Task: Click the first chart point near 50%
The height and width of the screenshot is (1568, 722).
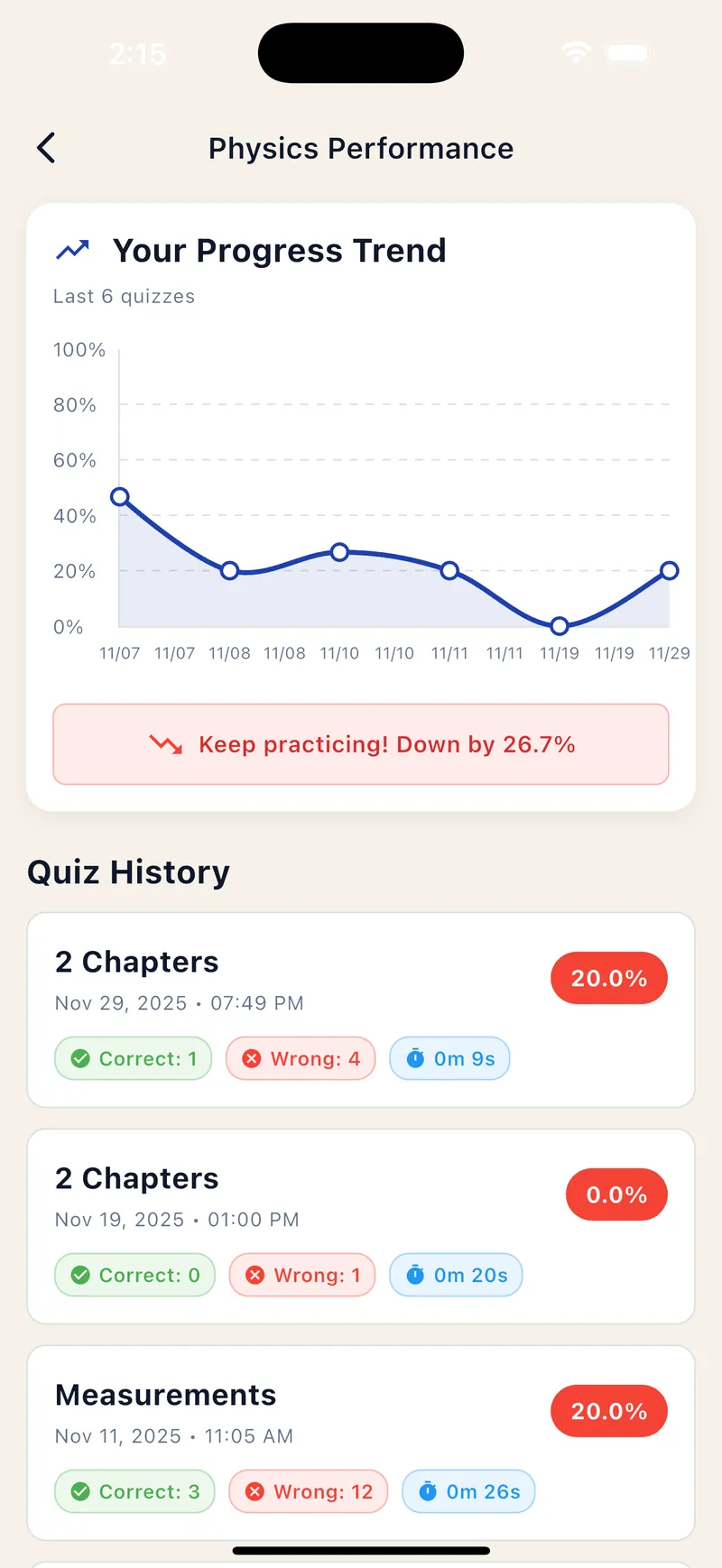Action: (x=119, y=496)
